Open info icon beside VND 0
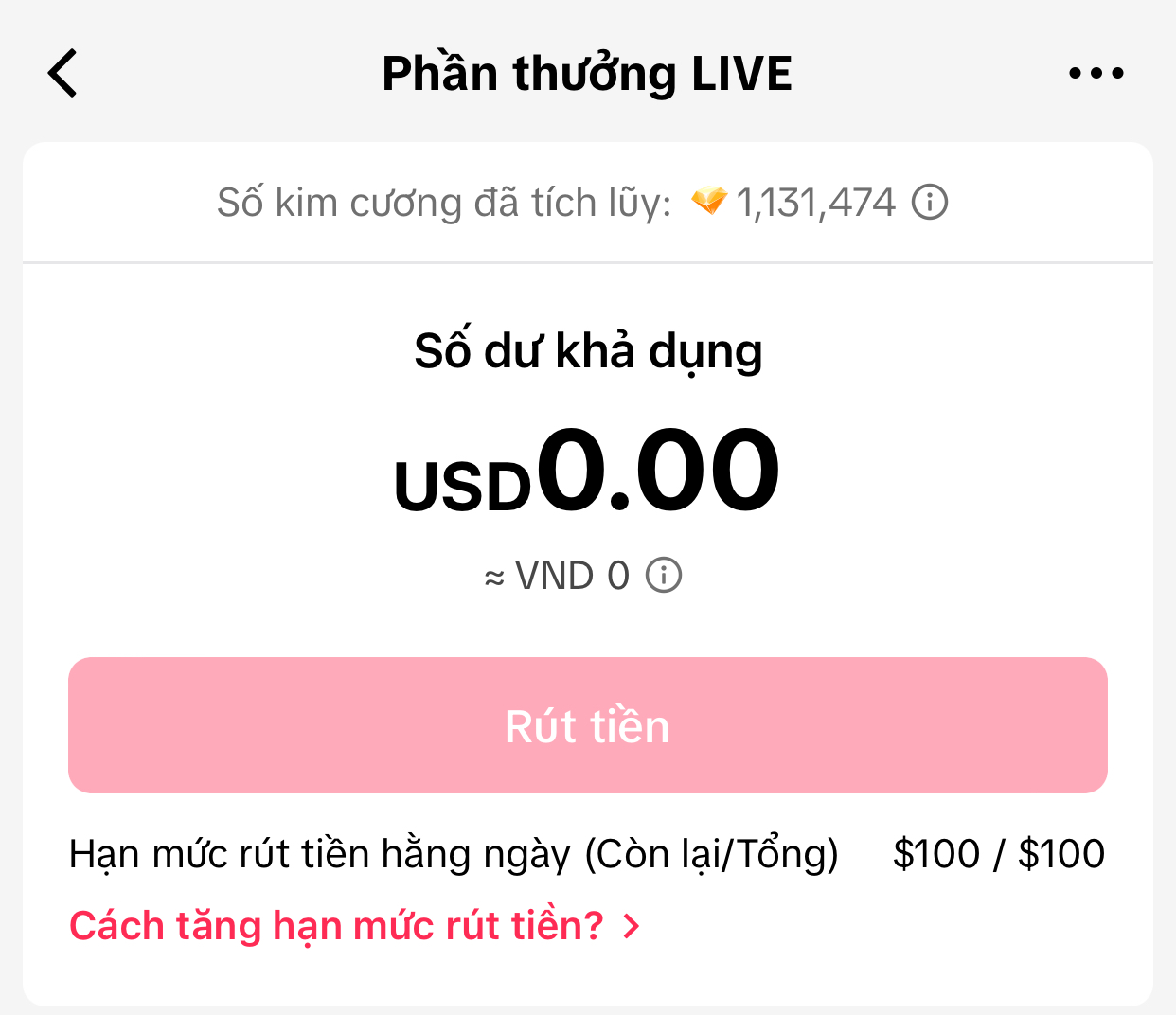1176x1015 pixels. pos(663,575)
